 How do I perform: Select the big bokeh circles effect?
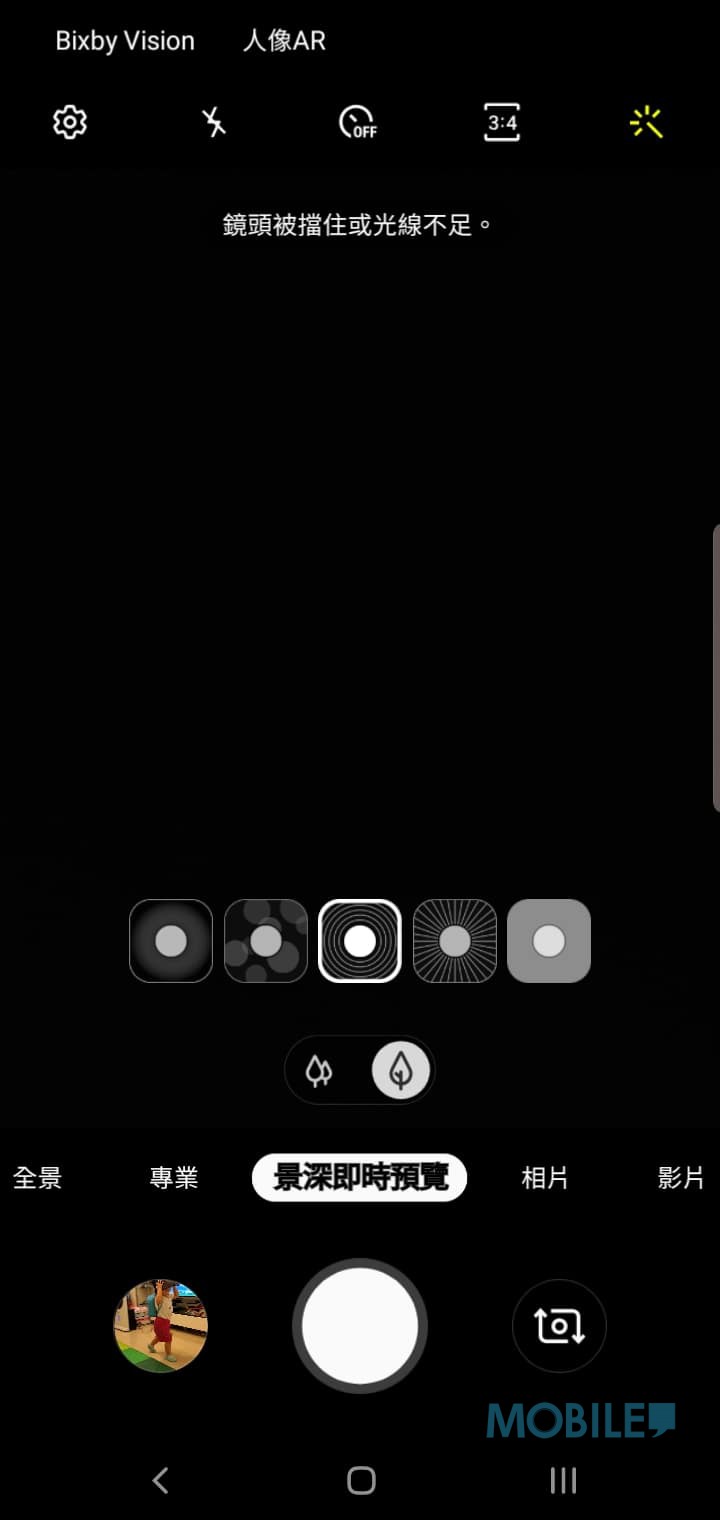[265, 941]
